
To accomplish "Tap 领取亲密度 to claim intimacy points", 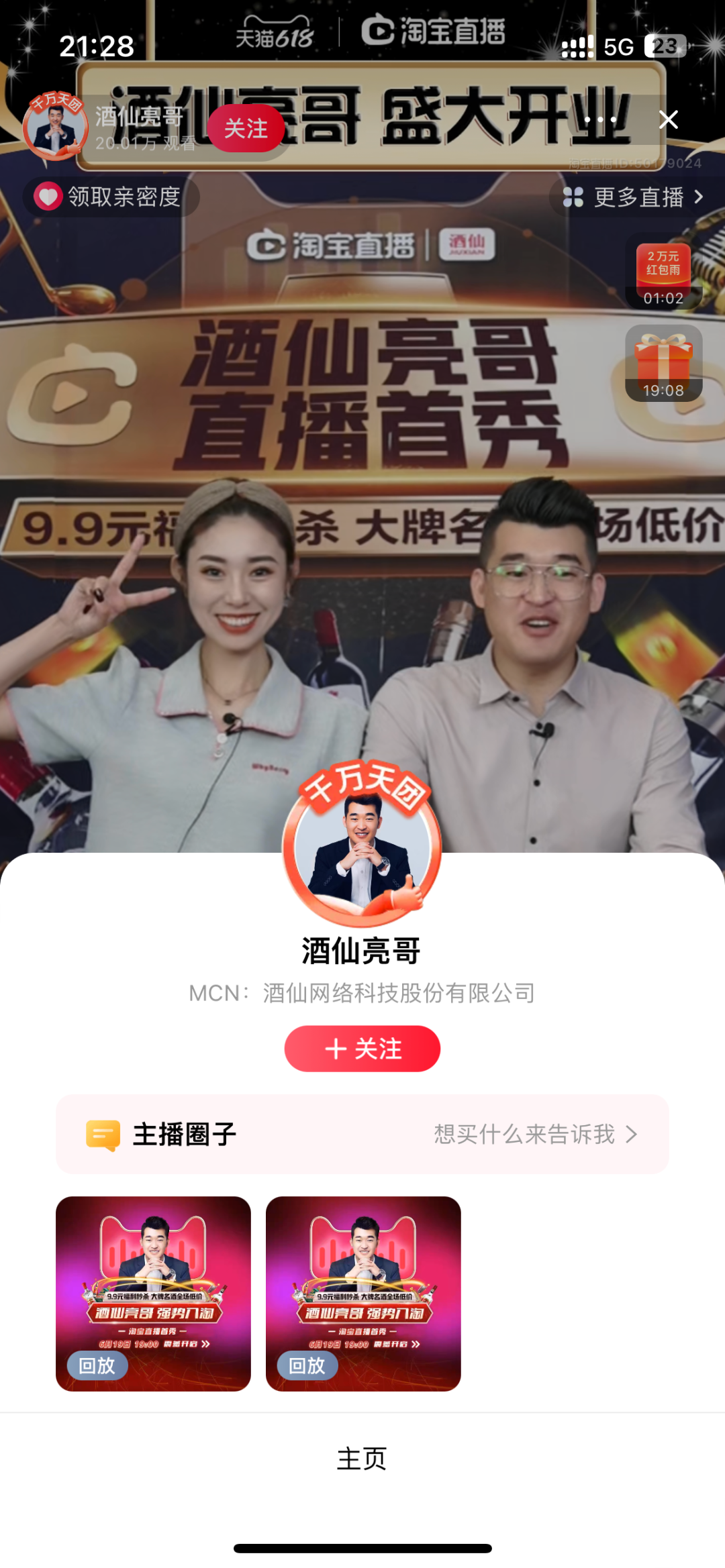I will click(x=111, y=197).
